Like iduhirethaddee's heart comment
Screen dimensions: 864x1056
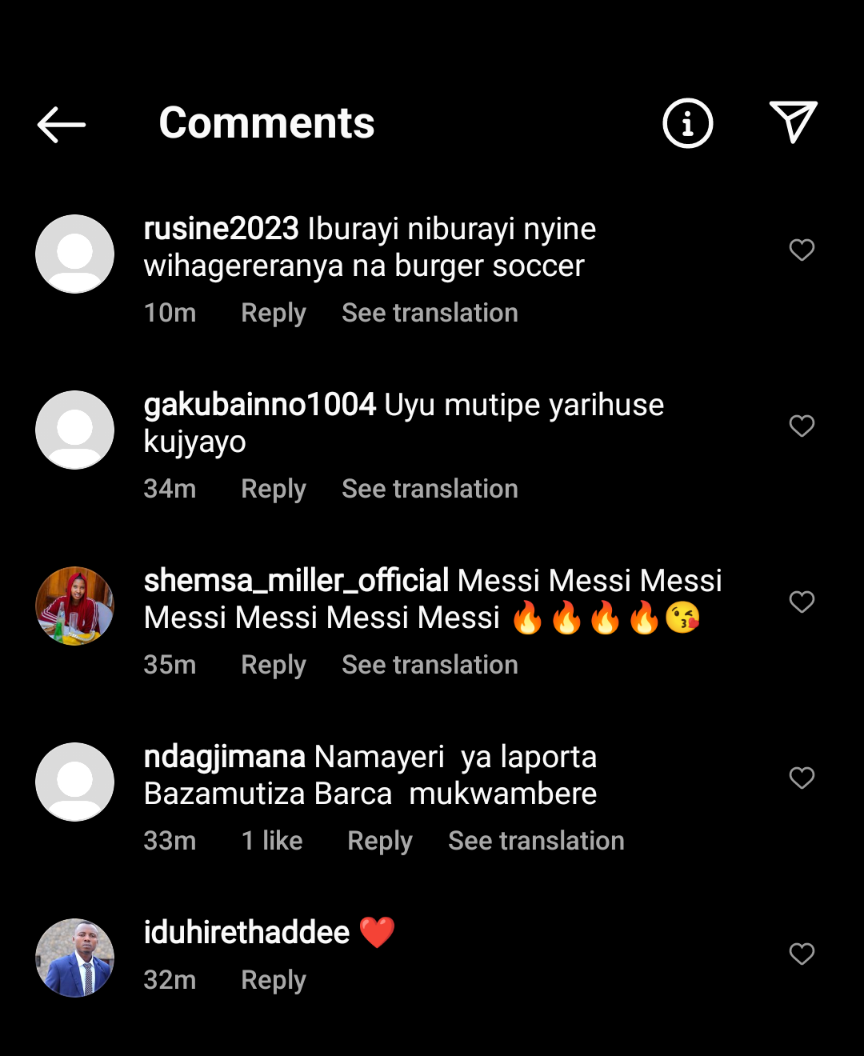[x=802, y=954]
